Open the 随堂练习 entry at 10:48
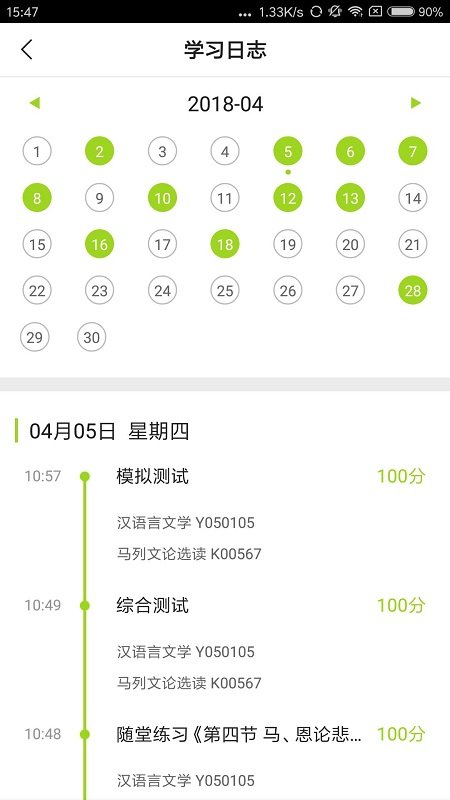Image resolution: width=450 pixels, height=800 pixels. point(225,760)
